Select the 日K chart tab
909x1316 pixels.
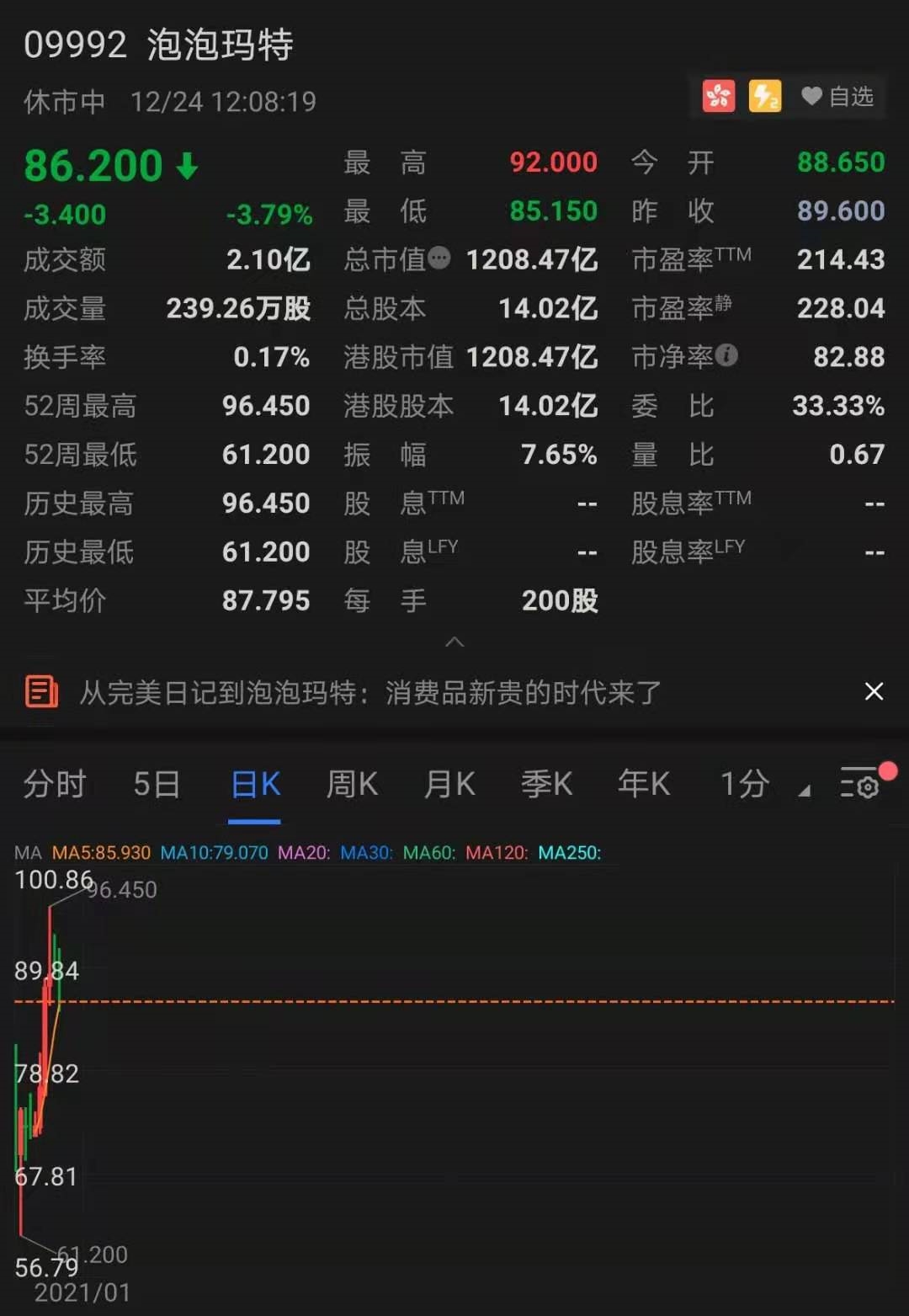[x=255, y=785]
